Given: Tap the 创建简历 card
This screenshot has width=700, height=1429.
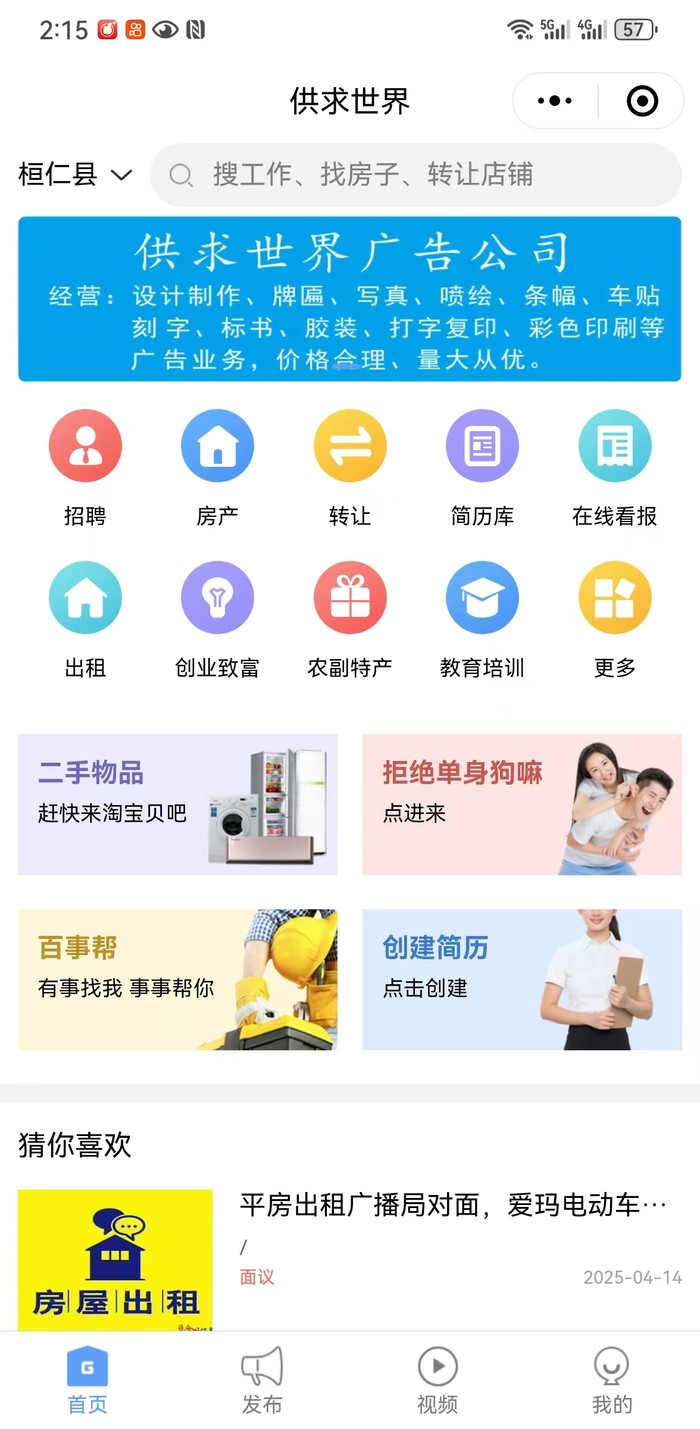Looking at the screenshot, I should (x=522, y=980).
